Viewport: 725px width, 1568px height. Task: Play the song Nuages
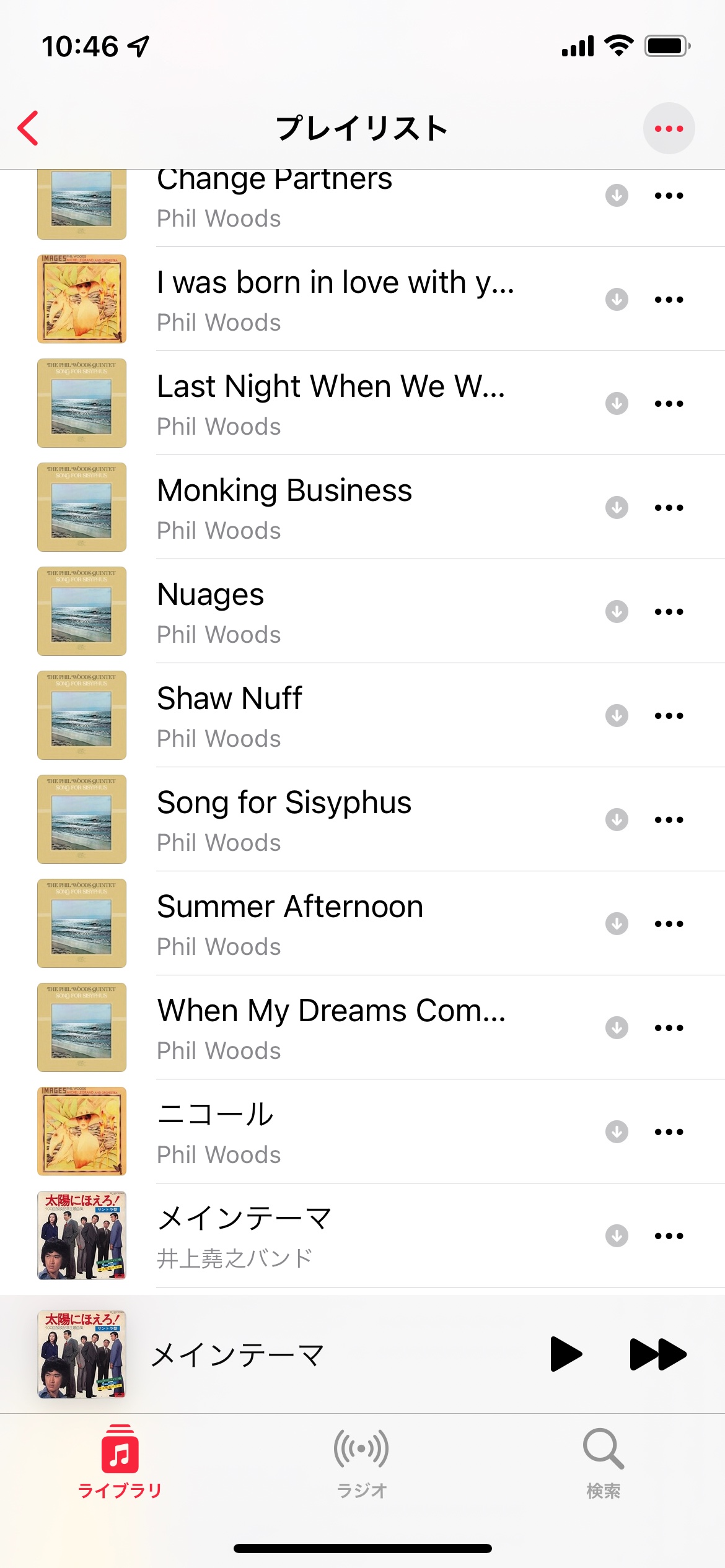[211, 611]
